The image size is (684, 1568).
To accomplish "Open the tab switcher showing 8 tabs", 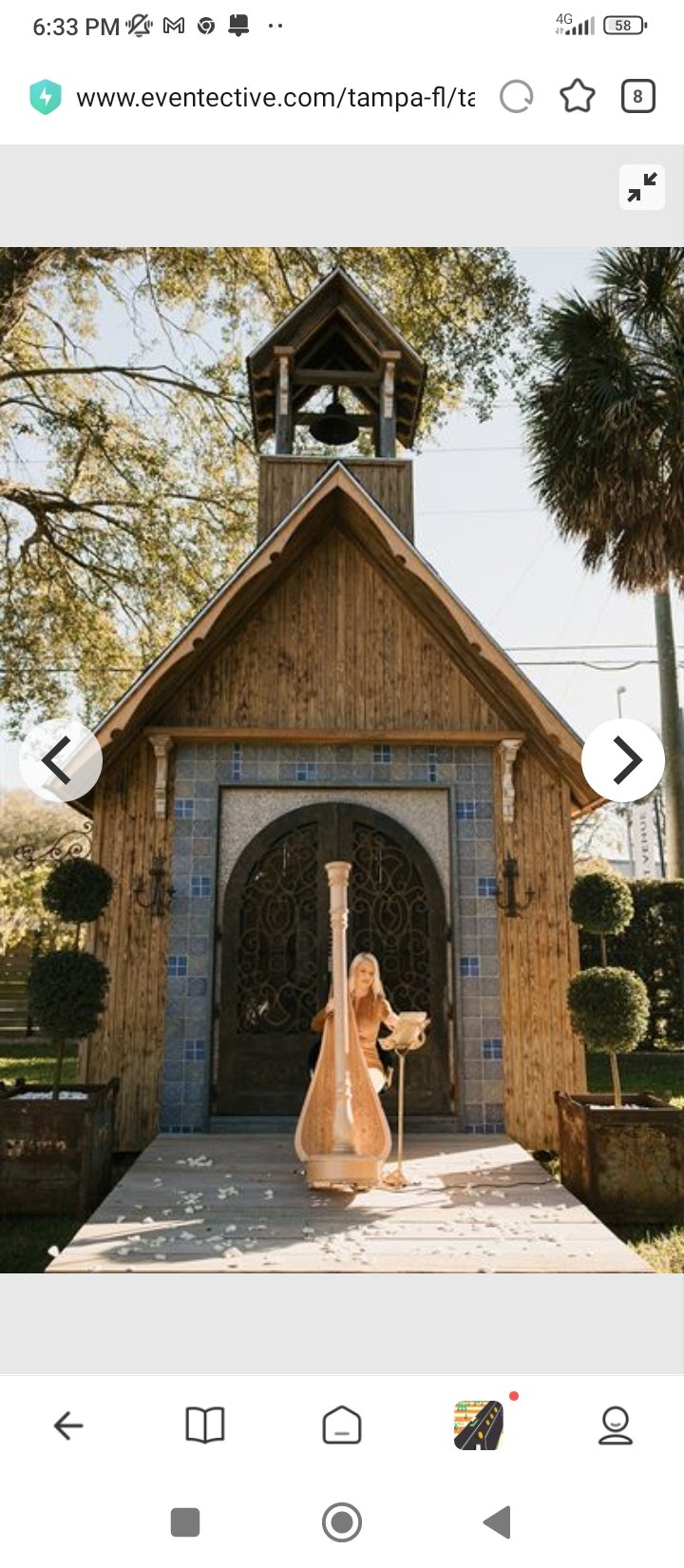I will click(x=637, y=97).
